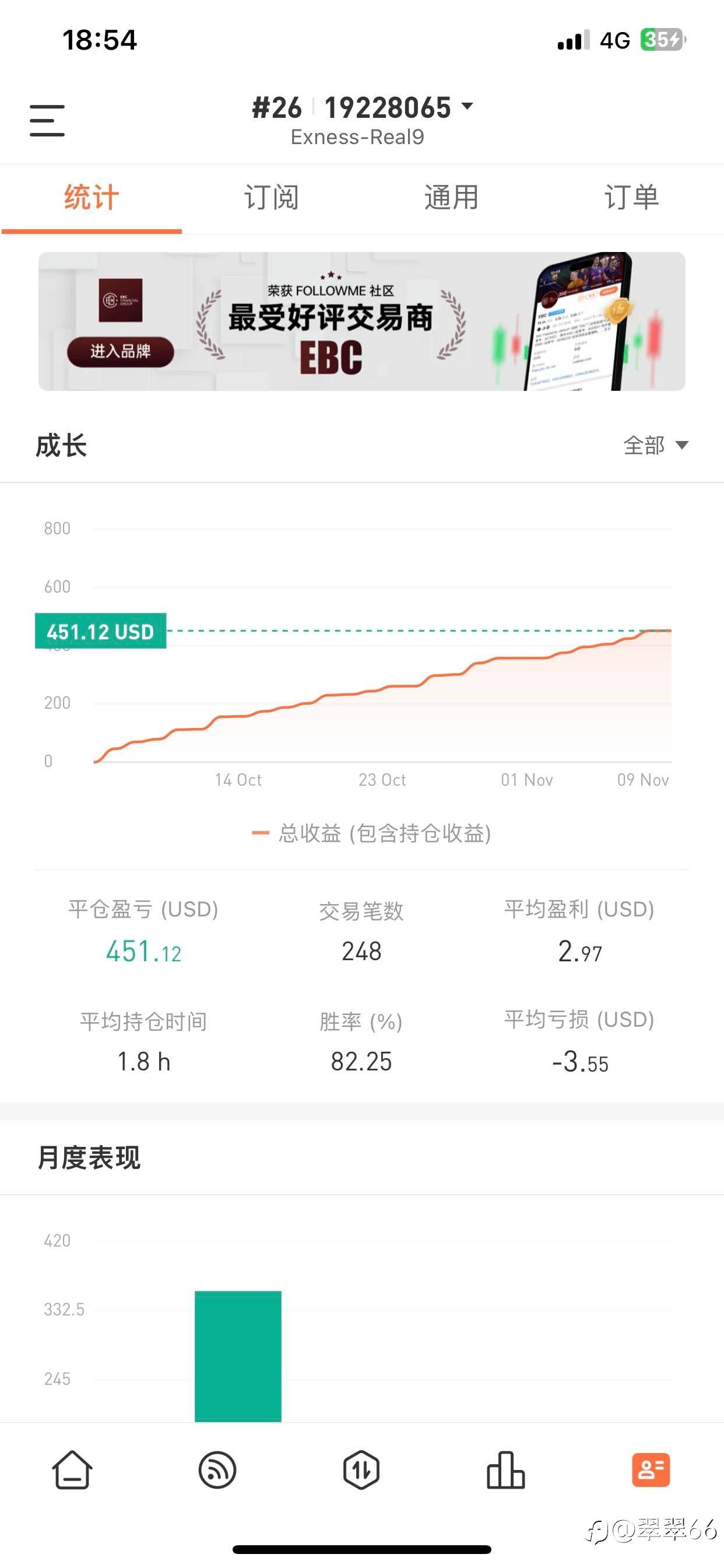This screenshot has width=724, height=1568.
Task: Switch to the 通用 tab
Action: point(451,198)
